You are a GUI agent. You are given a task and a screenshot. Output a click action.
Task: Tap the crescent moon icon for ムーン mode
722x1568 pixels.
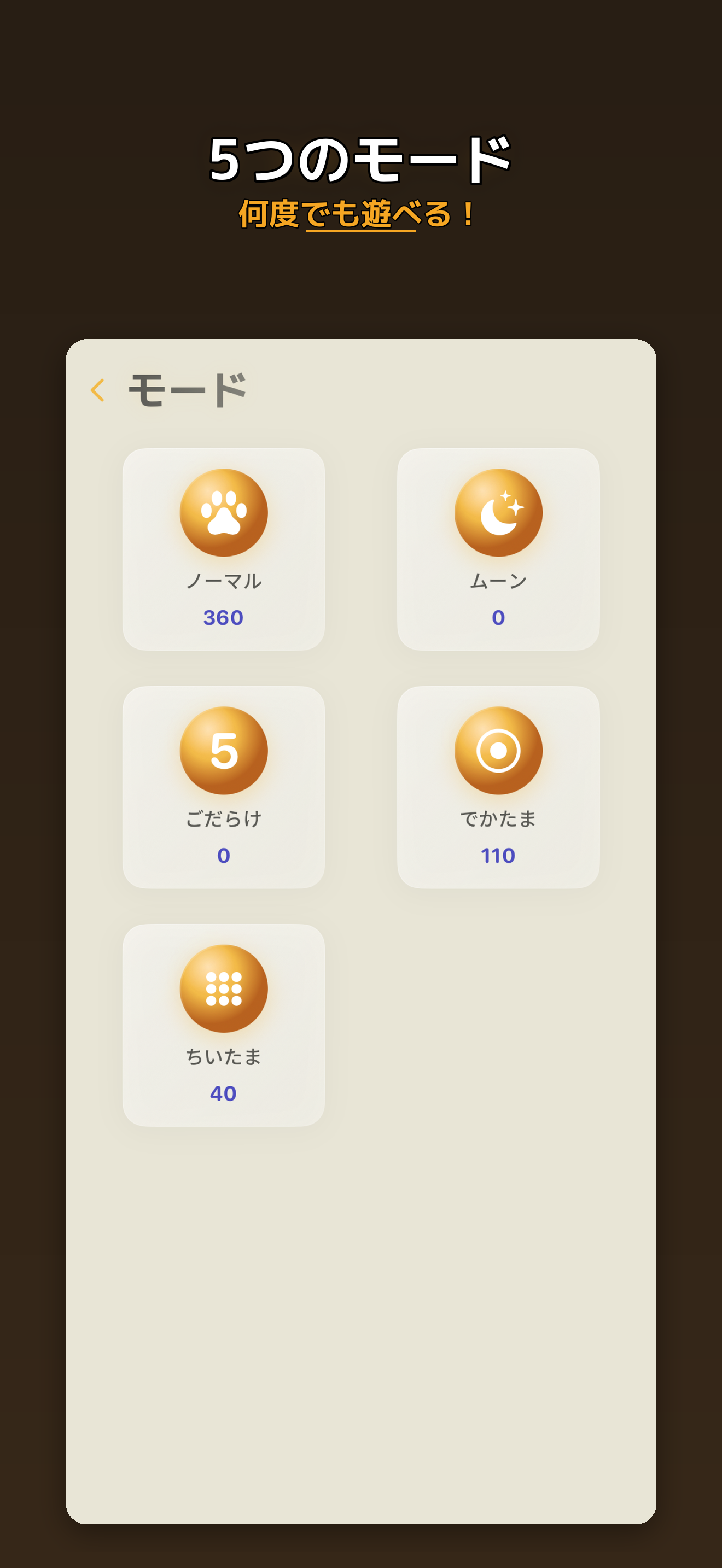[x=499, y=513]
